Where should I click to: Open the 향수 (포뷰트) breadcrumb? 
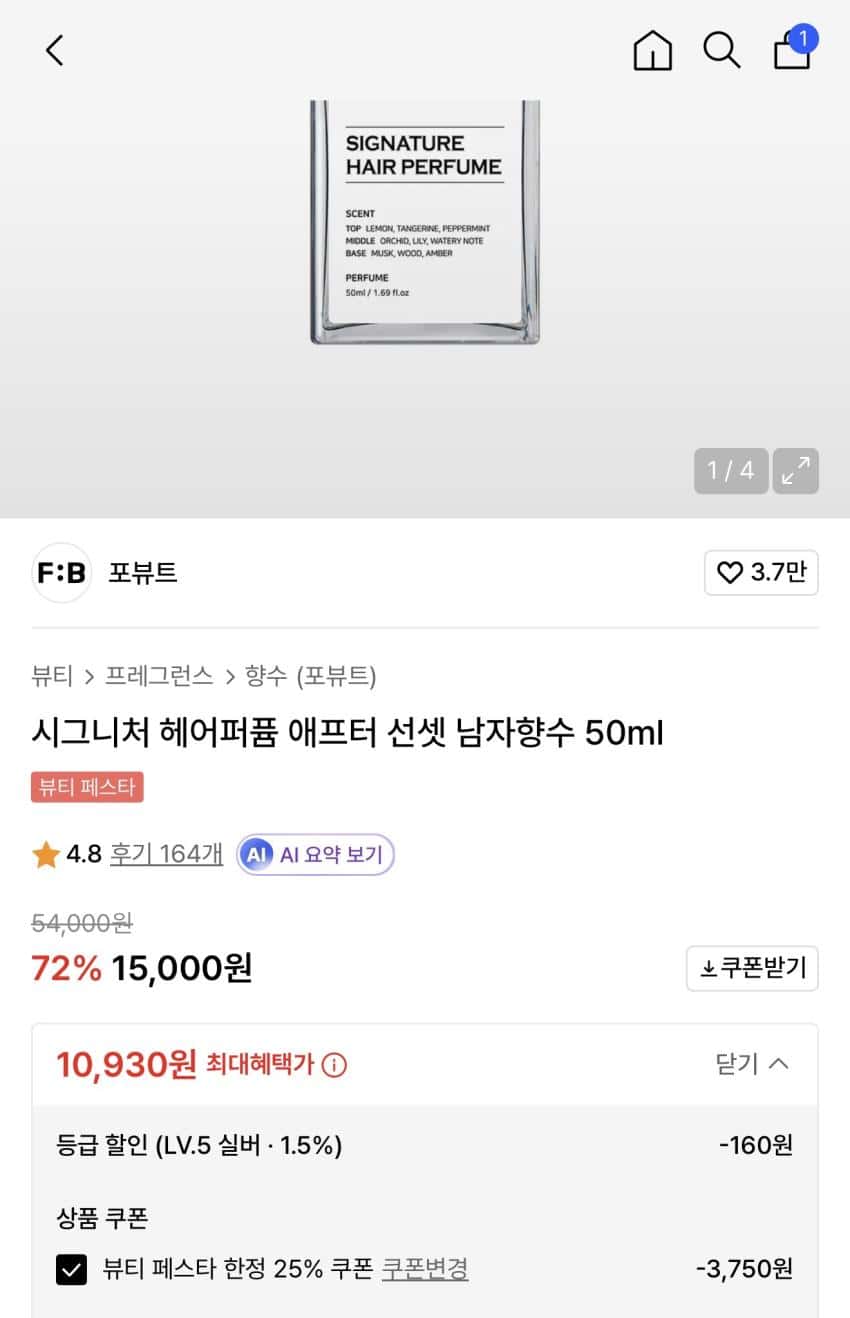[x=311, y=676]
